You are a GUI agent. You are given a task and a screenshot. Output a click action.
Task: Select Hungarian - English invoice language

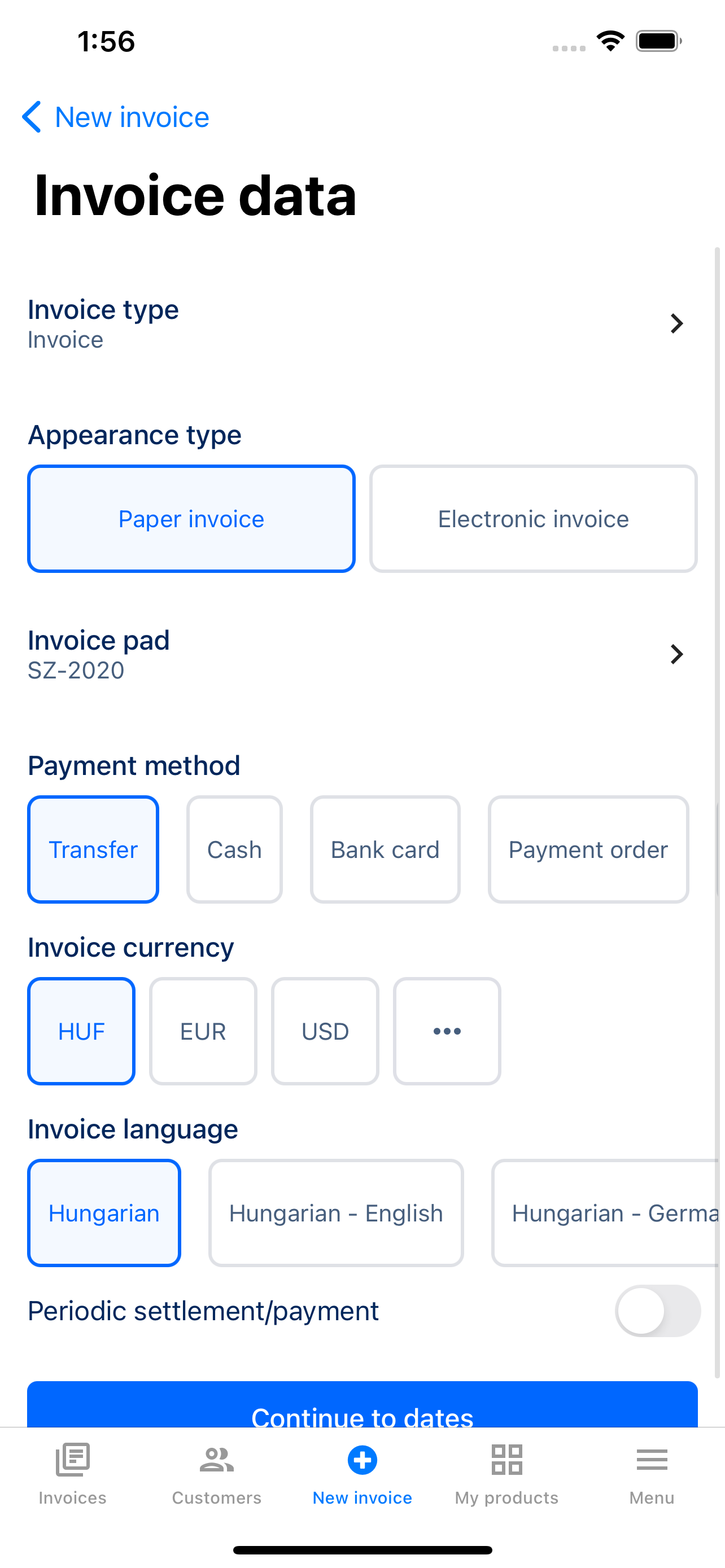[x=335, y=1212]
